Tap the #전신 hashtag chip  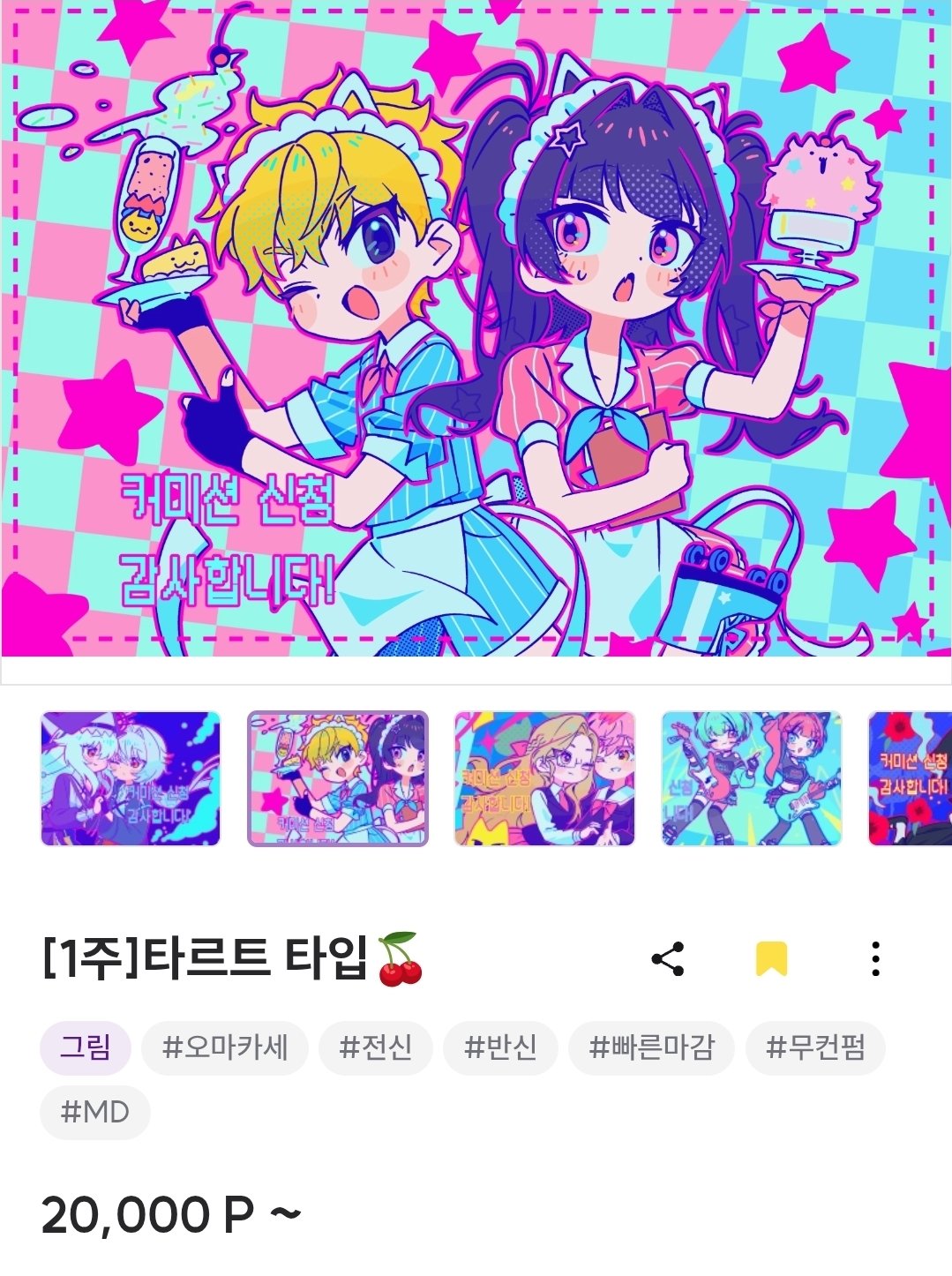(x=375, y=1047)
